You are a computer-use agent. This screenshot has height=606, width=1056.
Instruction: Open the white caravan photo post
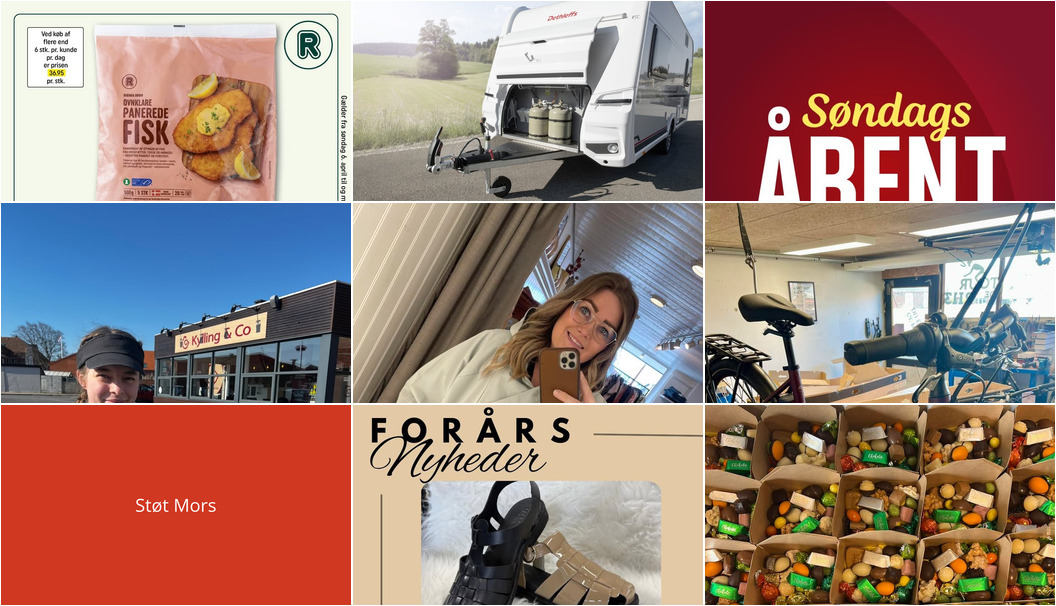(x=528, y=100)
